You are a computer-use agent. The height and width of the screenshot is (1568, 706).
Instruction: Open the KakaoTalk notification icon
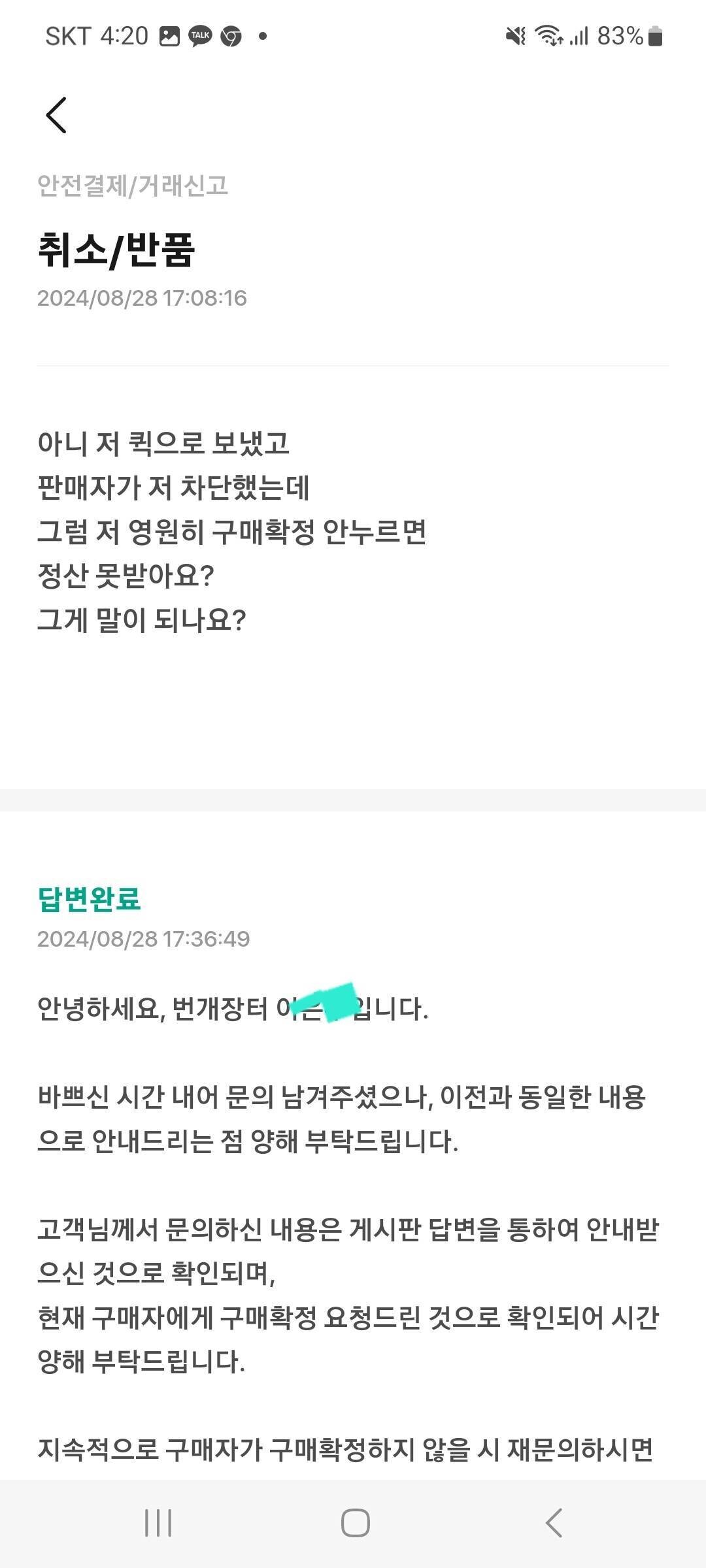coord(201,36)
